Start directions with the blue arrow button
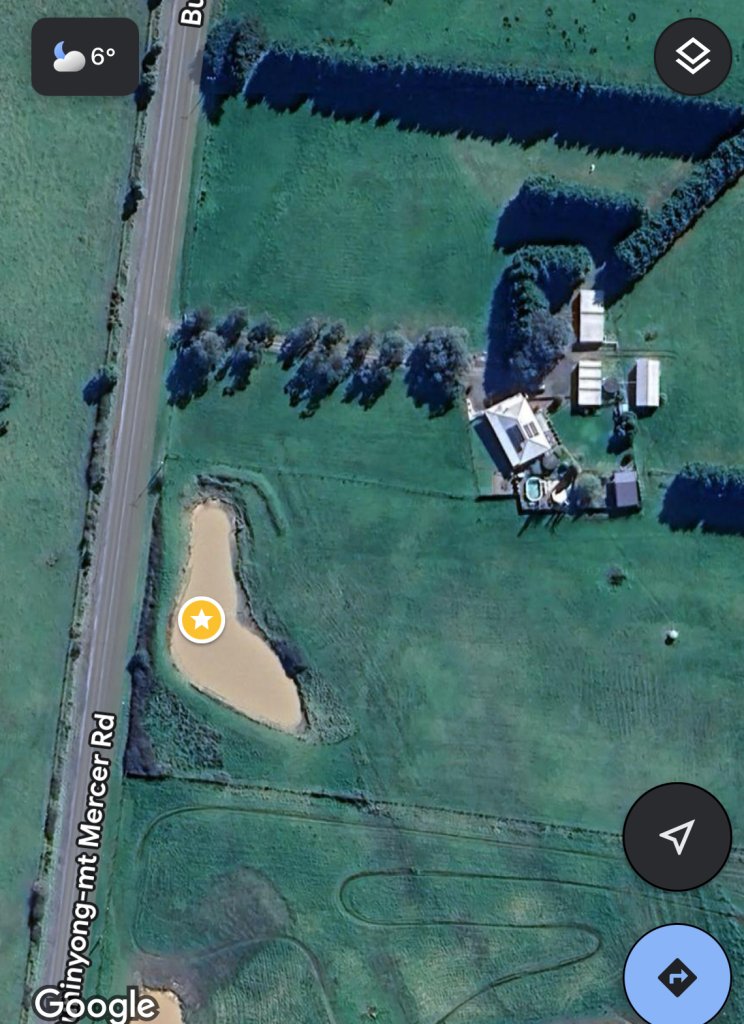 pos(677,975)
